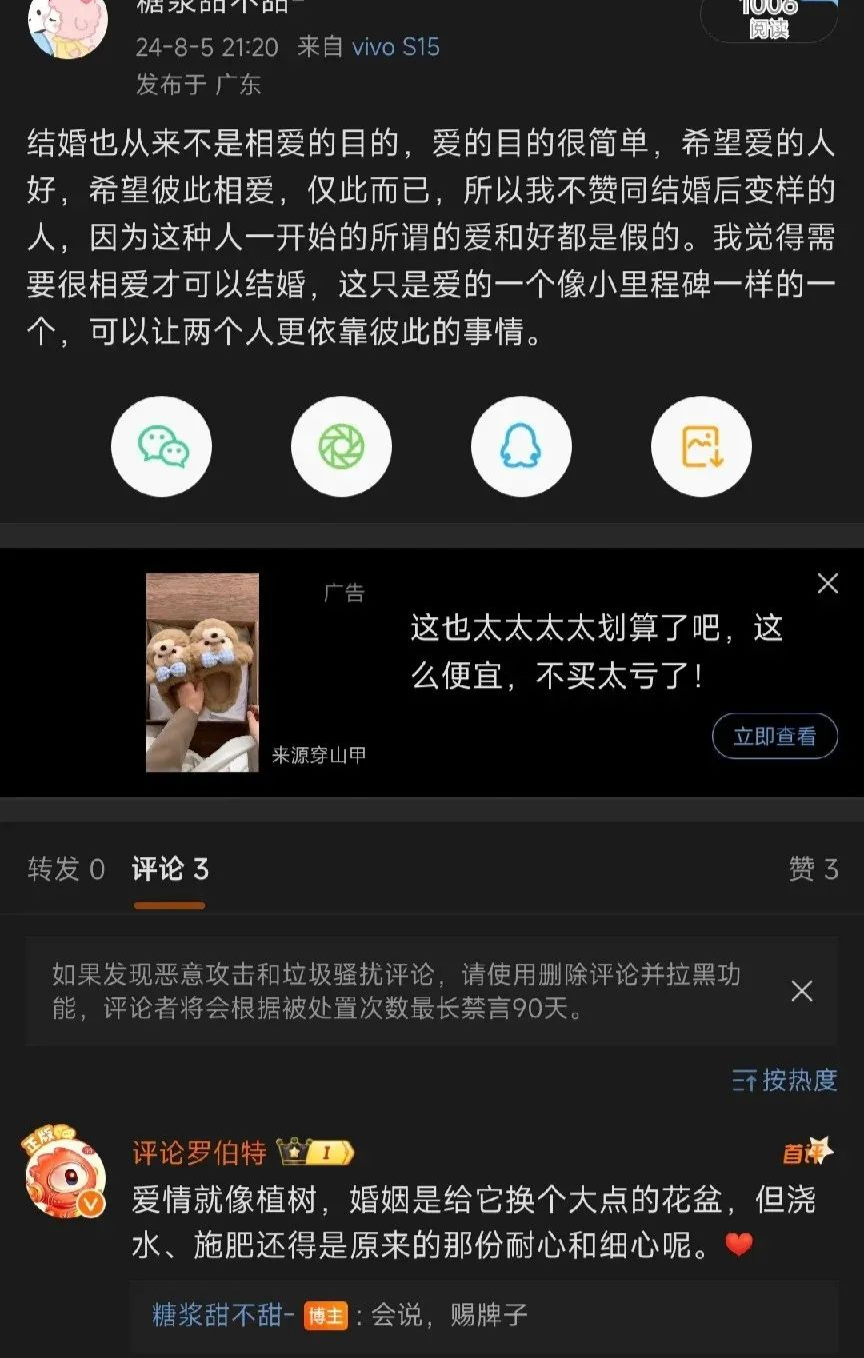Switch to the 评论 tab
864x1358 pixels.
(x=170, y=870)
